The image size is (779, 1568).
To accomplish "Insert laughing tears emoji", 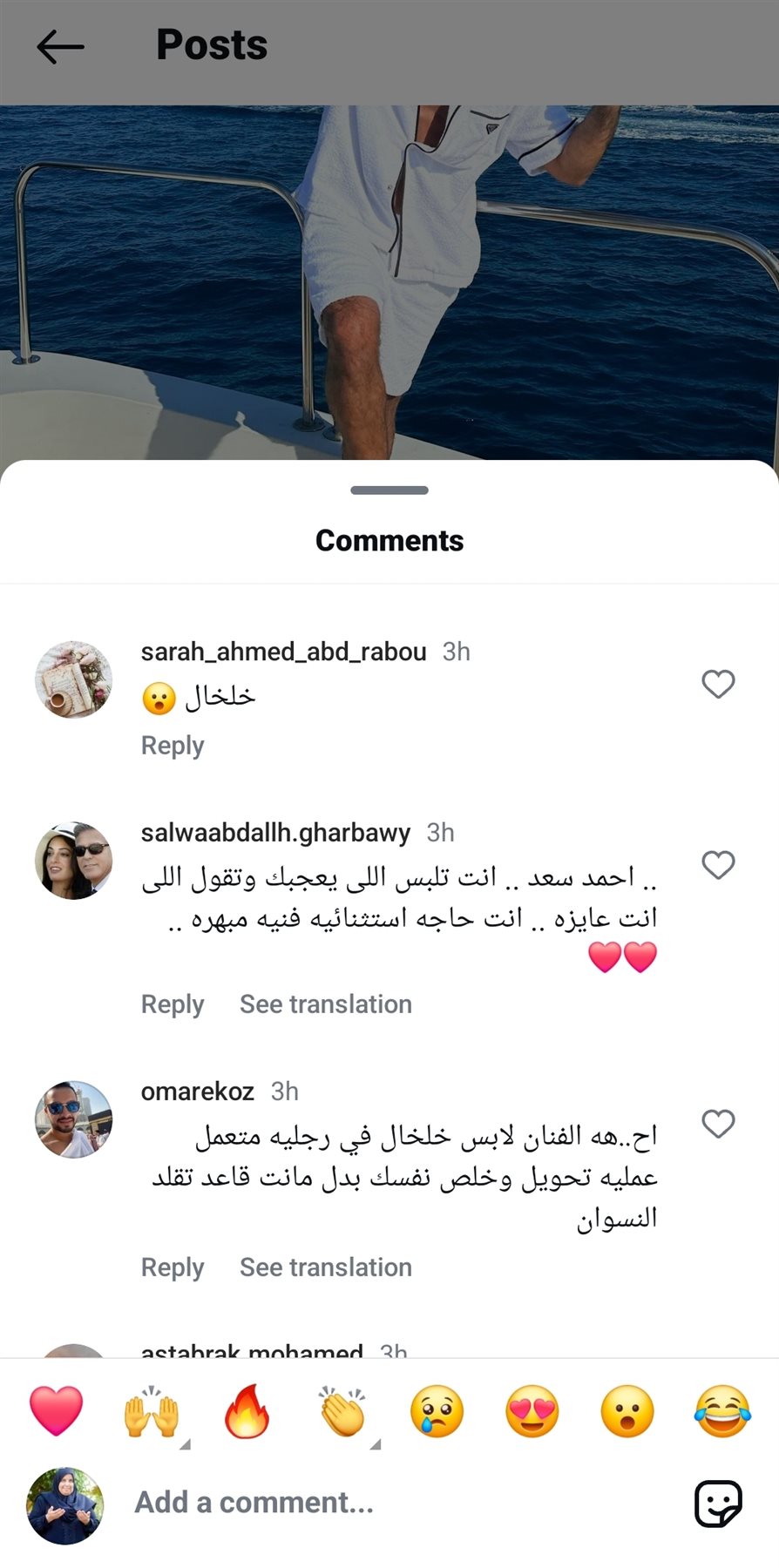I will click(x=721, y=1410).
